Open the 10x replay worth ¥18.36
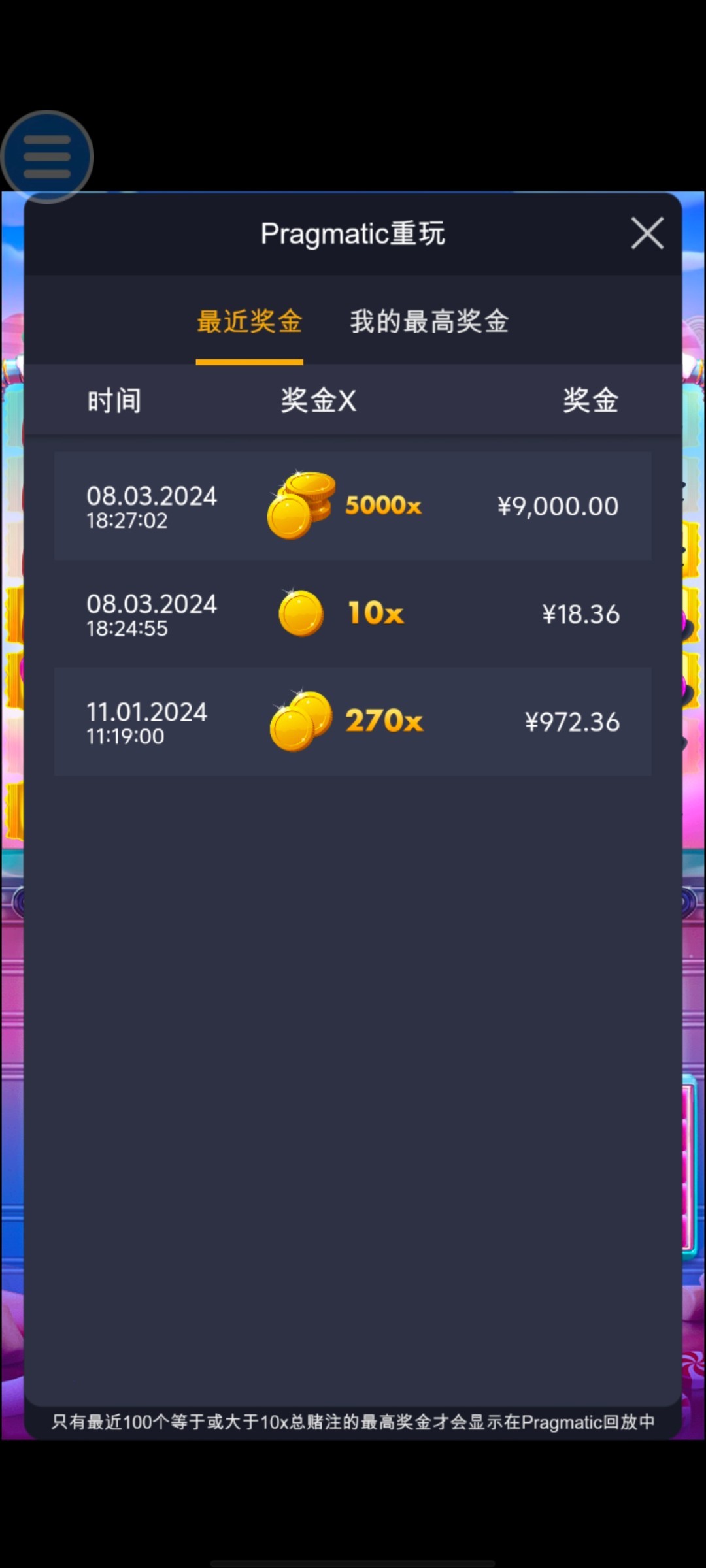Viewport: 706px width, 1568px height. pyautogui.click(x=353, y=614)
